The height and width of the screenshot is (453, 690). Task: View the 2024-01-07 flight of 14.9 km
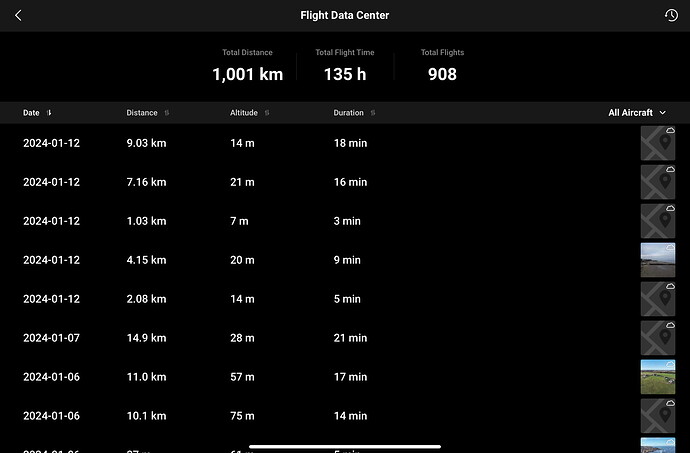click(x=344, y=338)
